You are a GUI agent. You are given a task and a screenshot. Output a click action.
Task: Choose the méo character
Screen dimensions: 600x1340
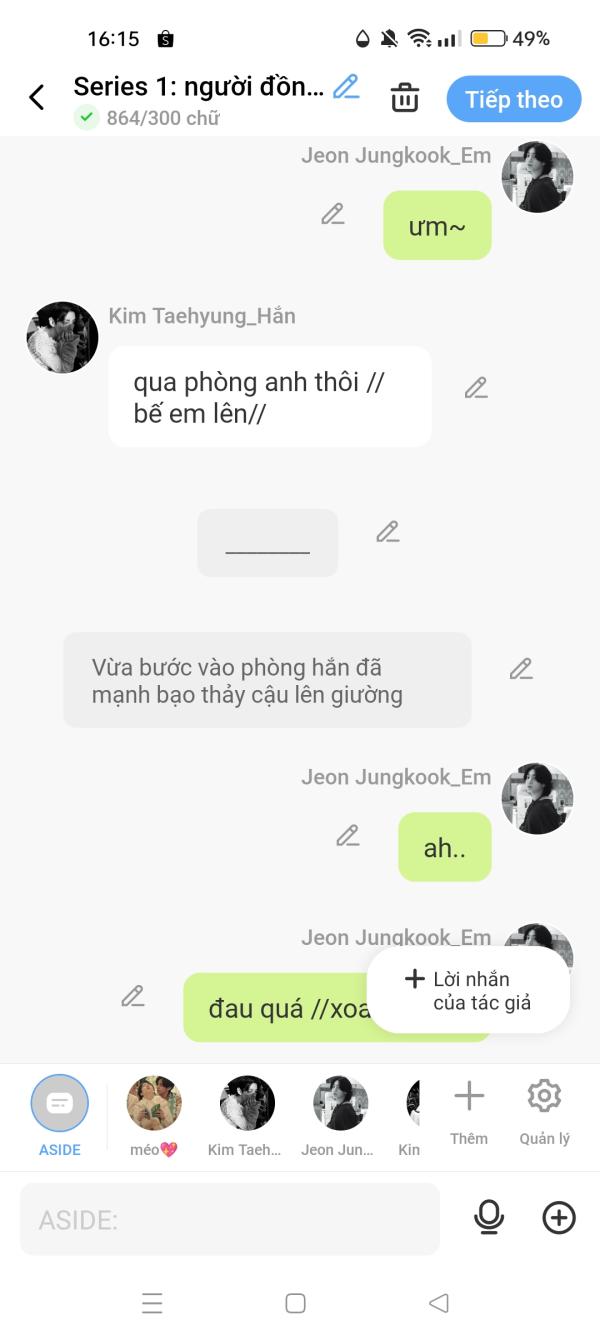coord(154,1104)
